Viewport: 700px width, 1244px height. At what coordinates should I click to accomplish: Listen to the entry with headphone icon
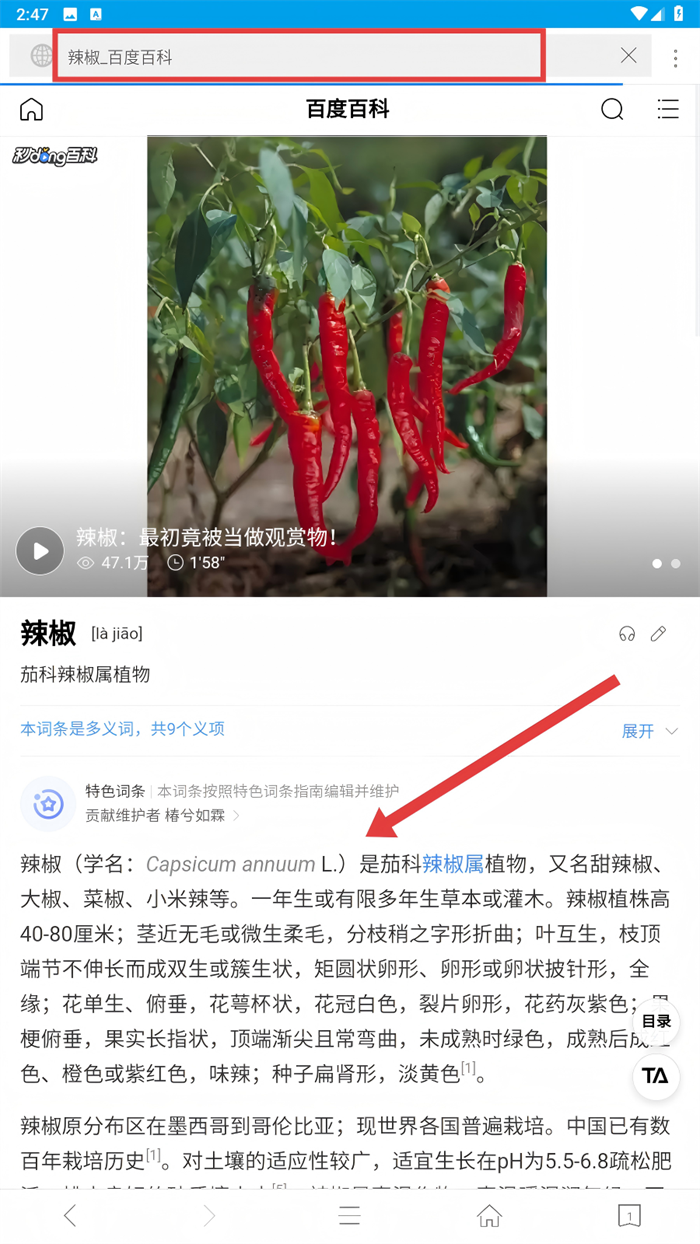pos(627,634)
